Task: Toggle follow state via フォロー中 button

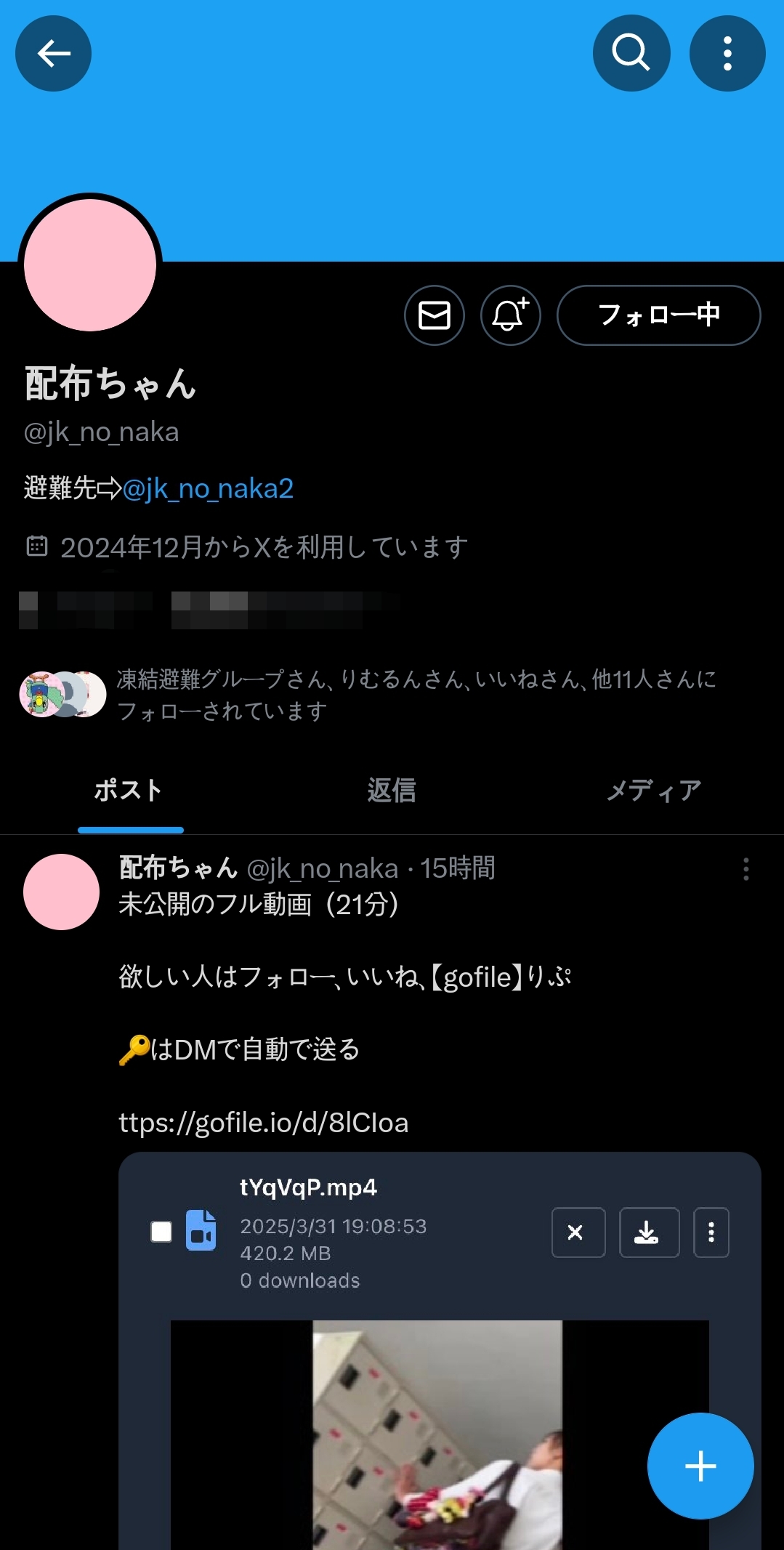Action: pyautogui.click(x=658, y=315)
